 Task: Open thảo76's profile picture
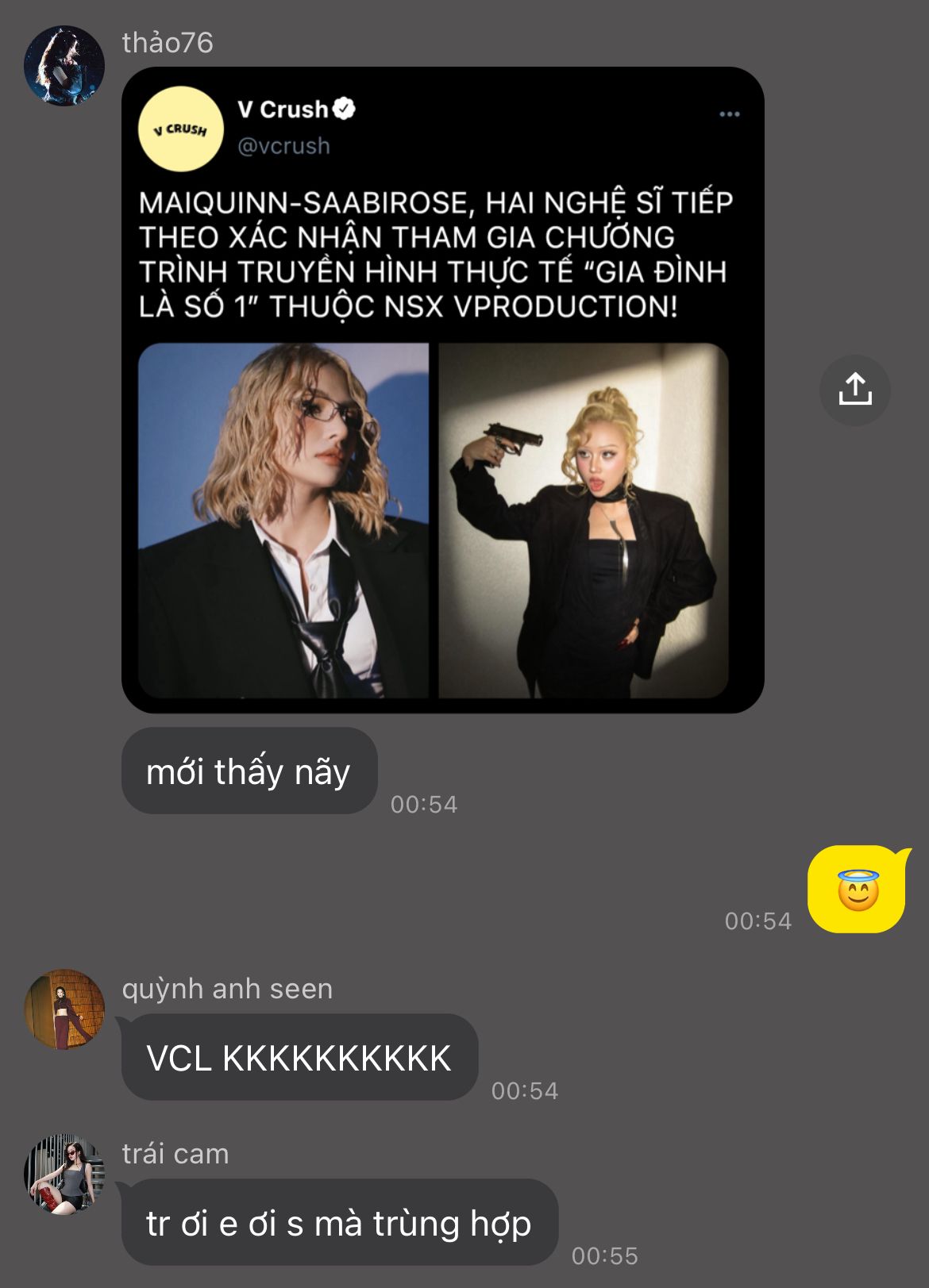64,66
